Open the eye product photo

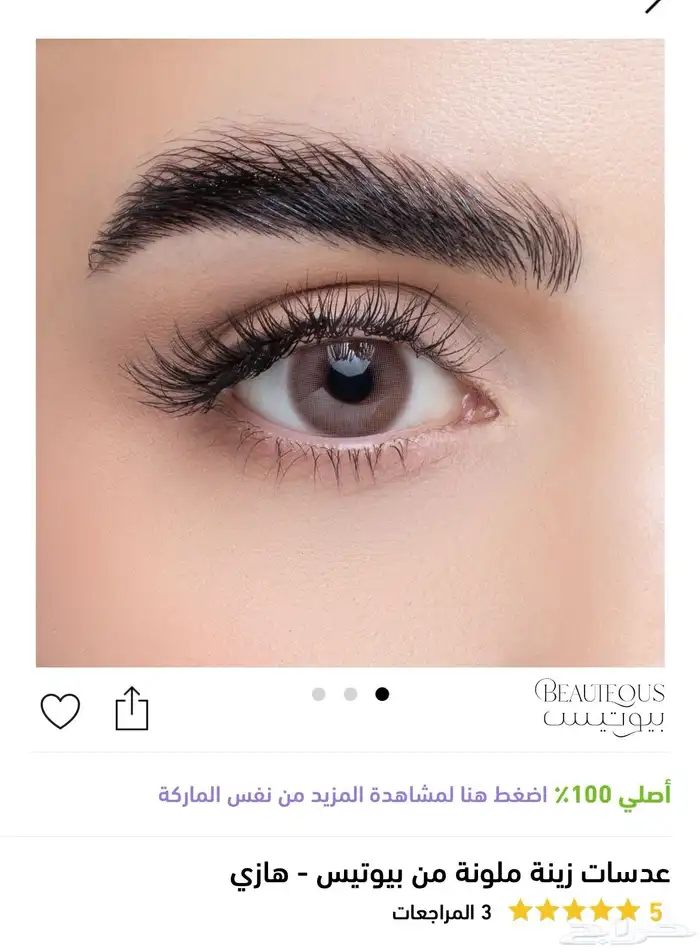tap(350, 352)
